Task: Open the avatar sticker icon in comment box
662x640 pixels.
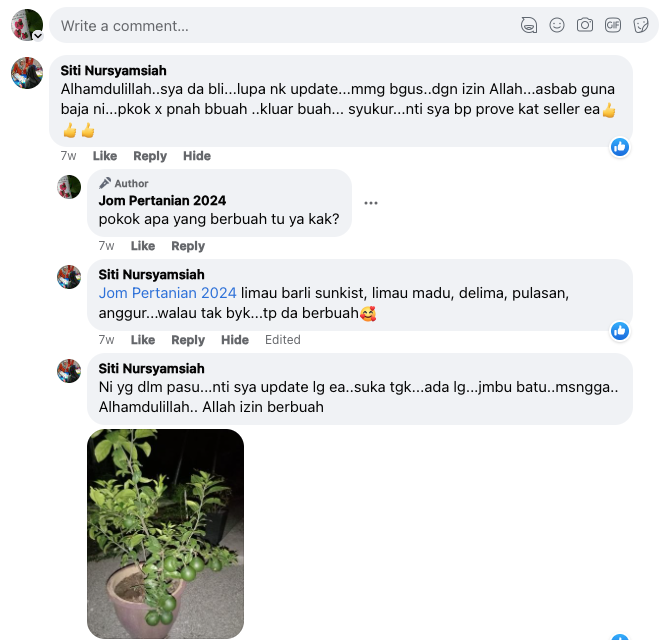Action: (529, 26)
